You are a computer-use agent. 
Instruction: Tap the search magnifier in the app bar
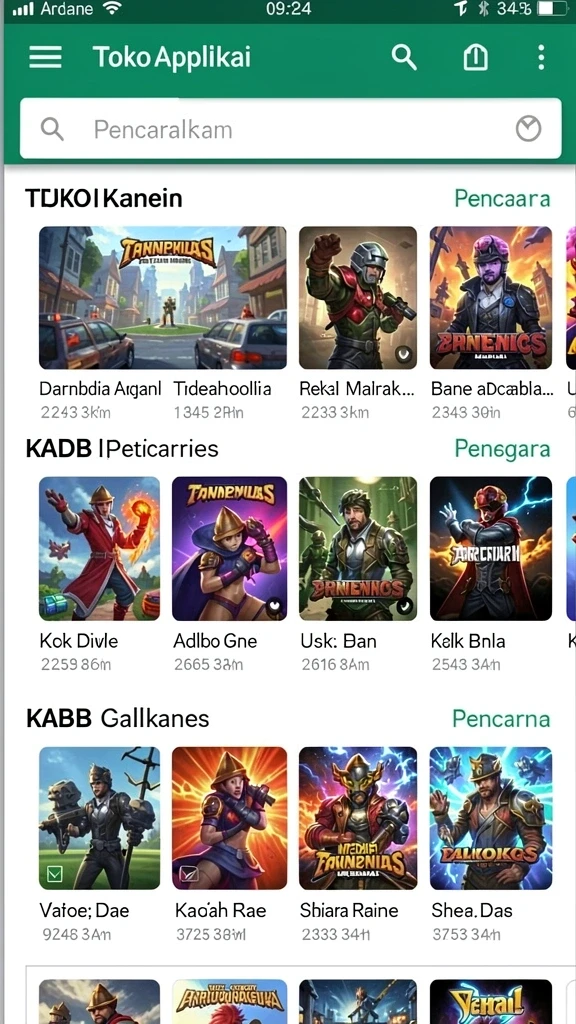coord(404,57)
